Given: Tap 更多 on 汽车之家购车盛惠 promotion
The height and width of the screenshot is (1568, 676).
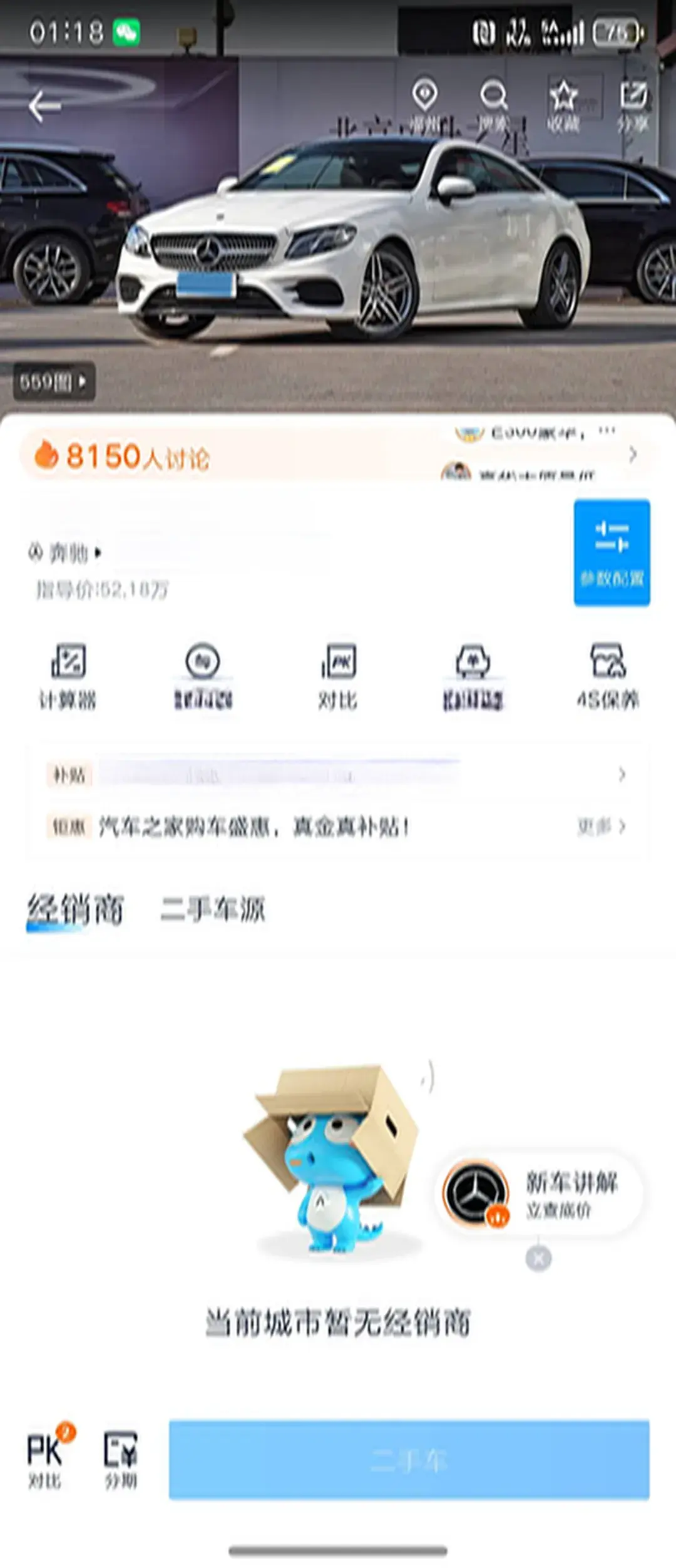Looking at the screenshot, I should pos(601,827).
